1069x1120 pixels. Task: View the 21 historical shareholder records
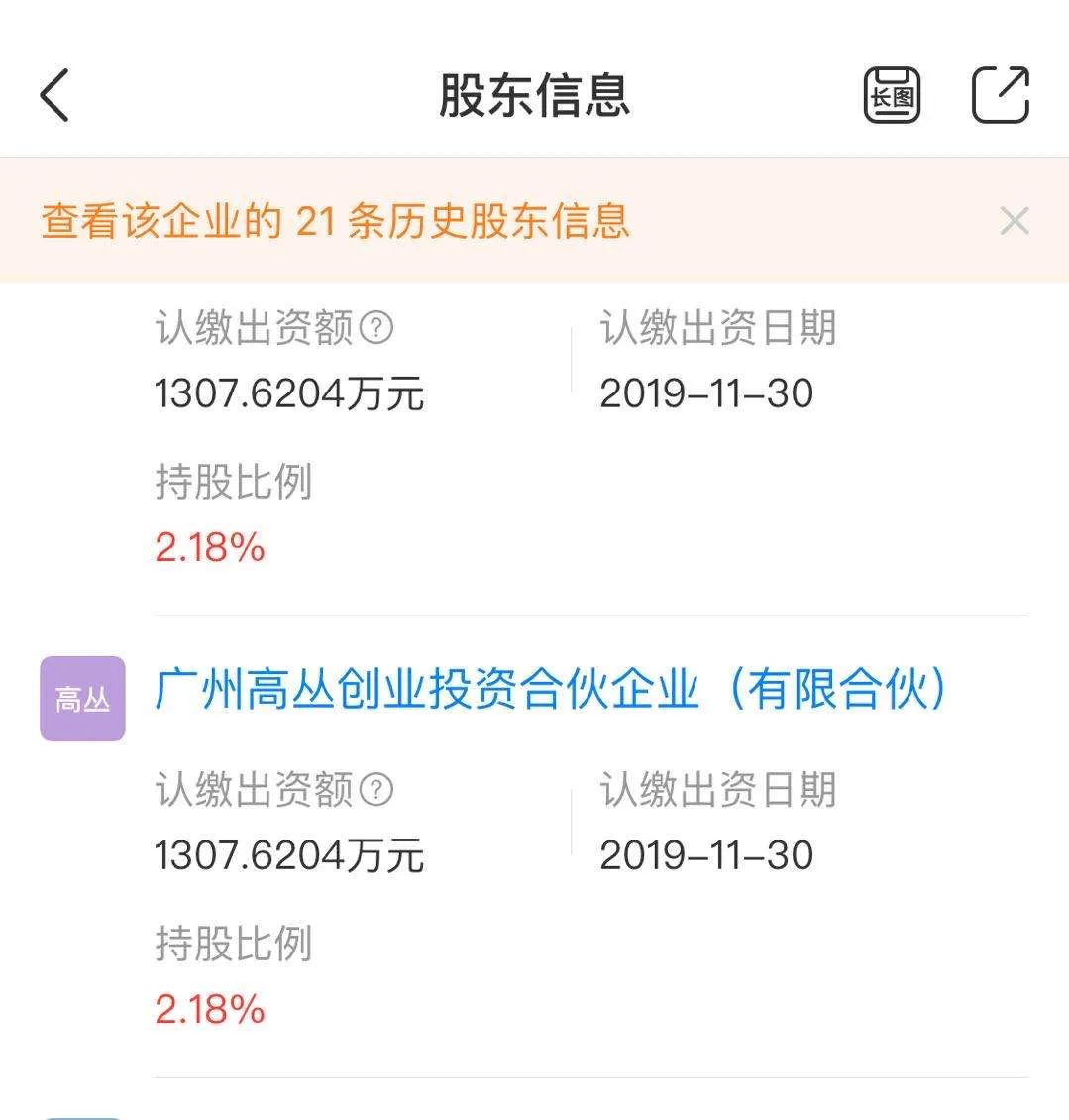(x=335, y=221)
